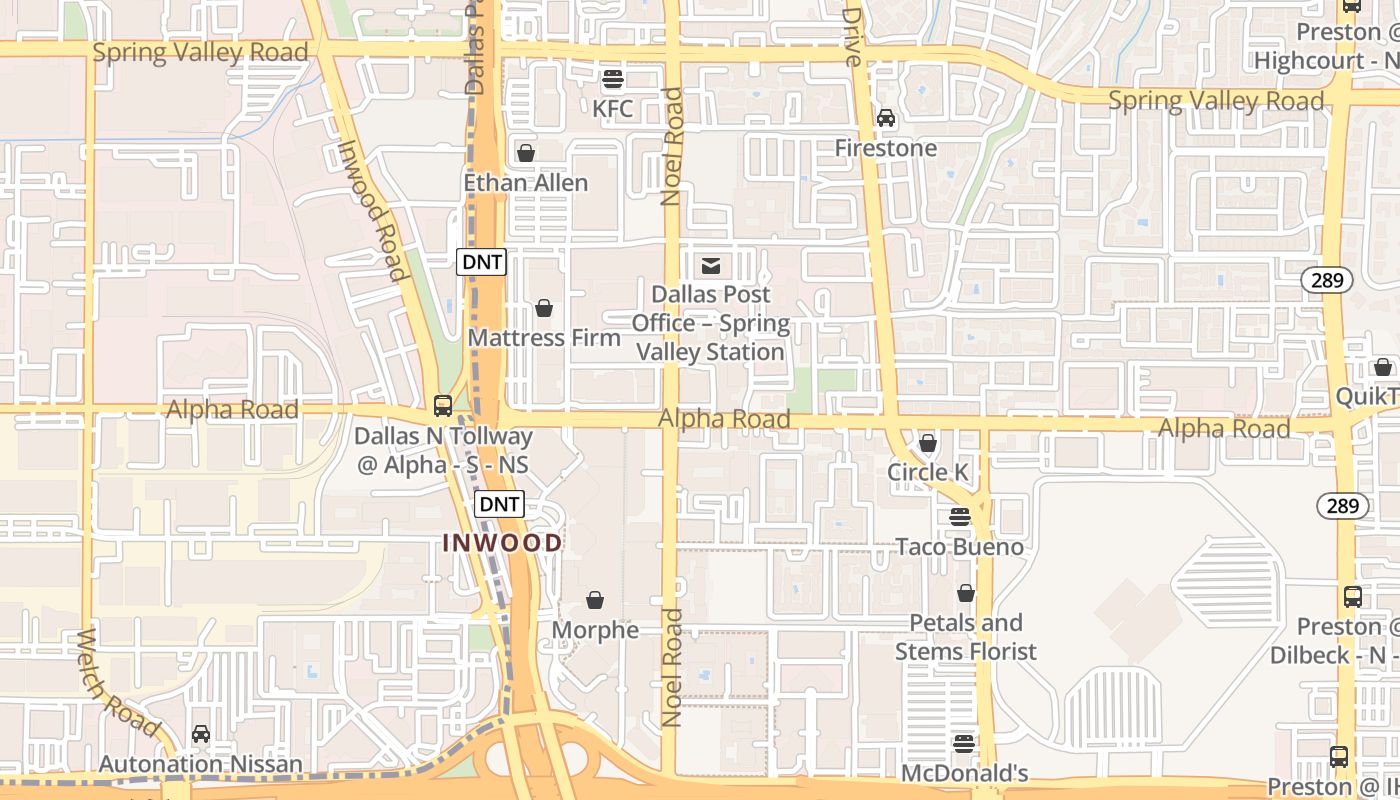Select the KFC restaurant marker
This screenshot has height=800, width=1400.
pos(613,78)
